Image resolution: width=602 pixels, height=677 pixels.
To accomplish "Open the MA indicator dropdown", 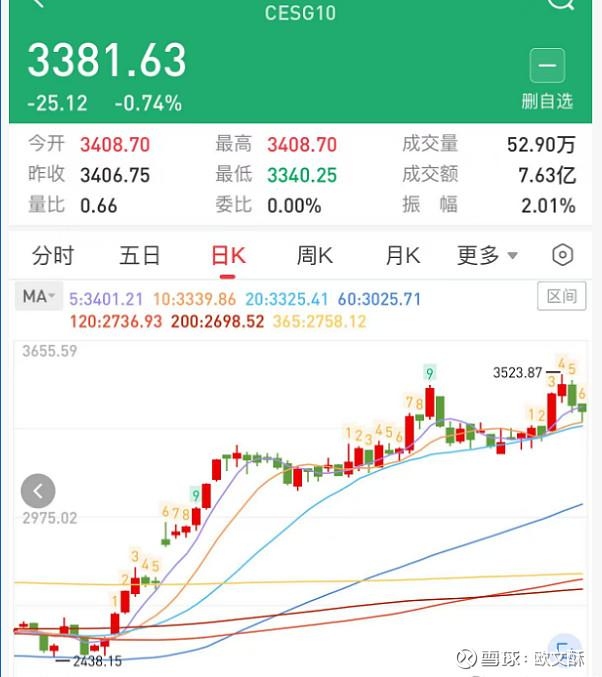I will (41, 297).
